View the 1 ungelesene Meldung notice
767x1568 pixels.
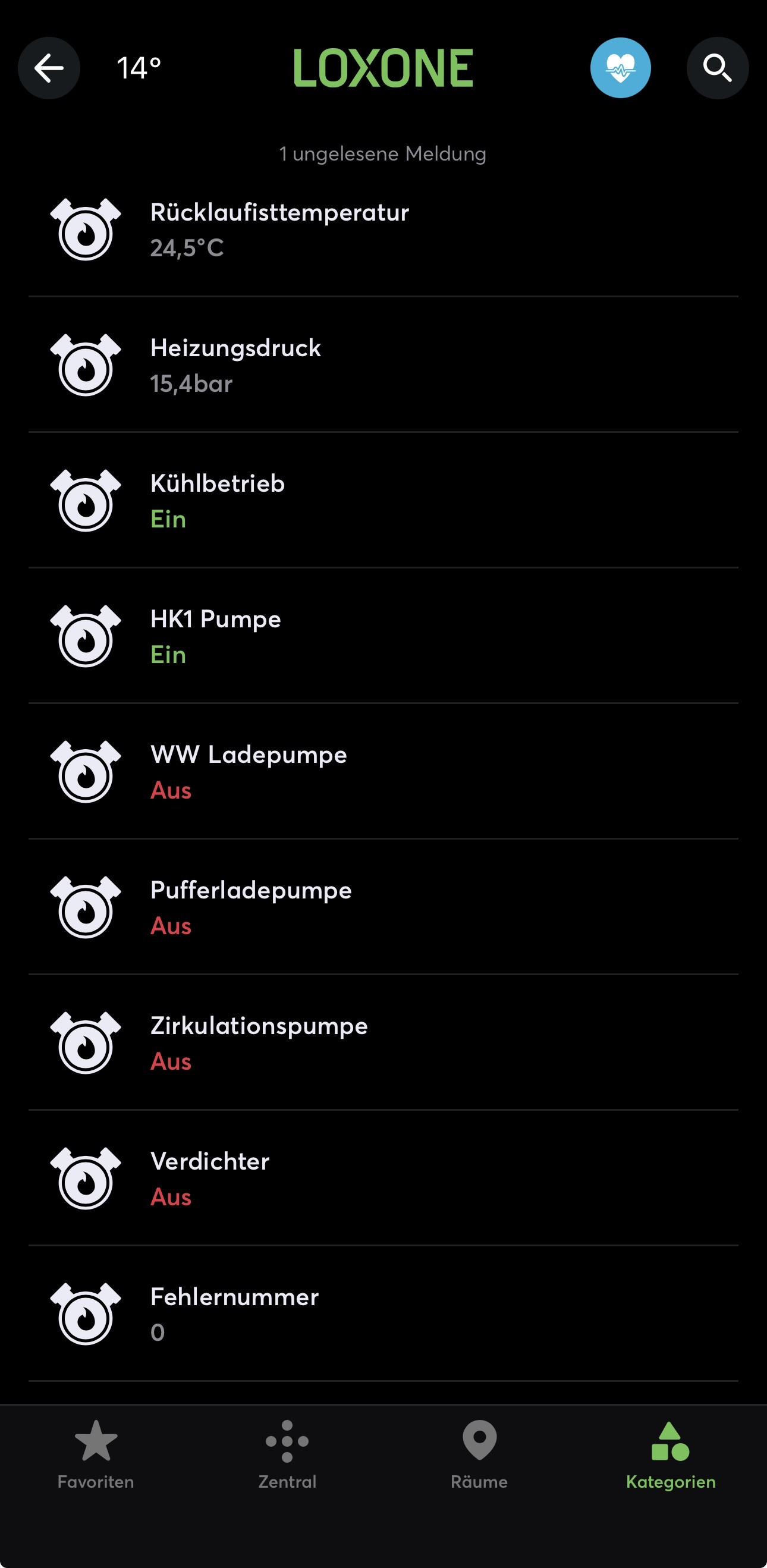(x=383, y=153)
